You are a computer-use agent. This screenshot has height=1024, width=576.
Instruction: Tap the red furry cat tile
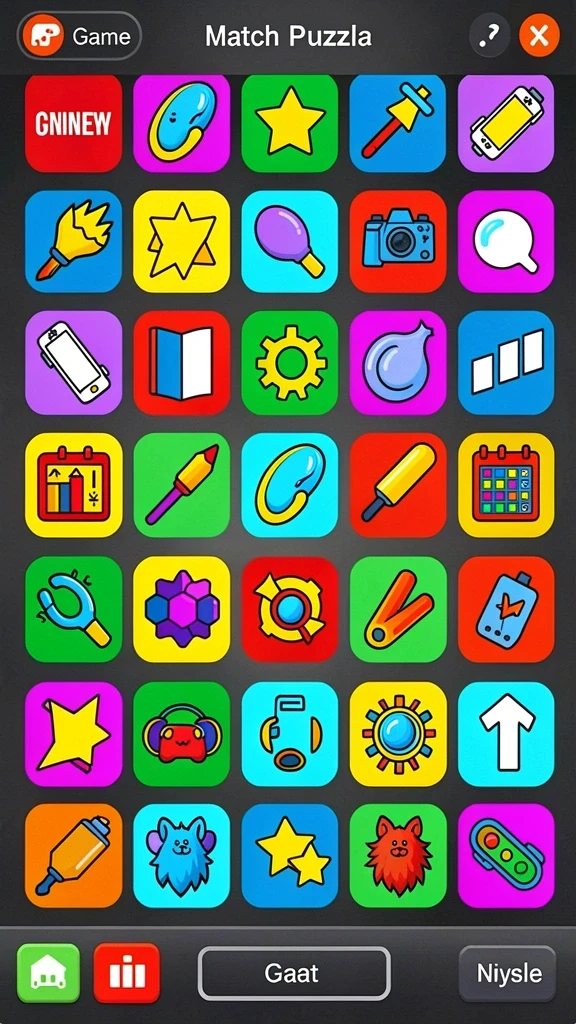coord(398,856)
